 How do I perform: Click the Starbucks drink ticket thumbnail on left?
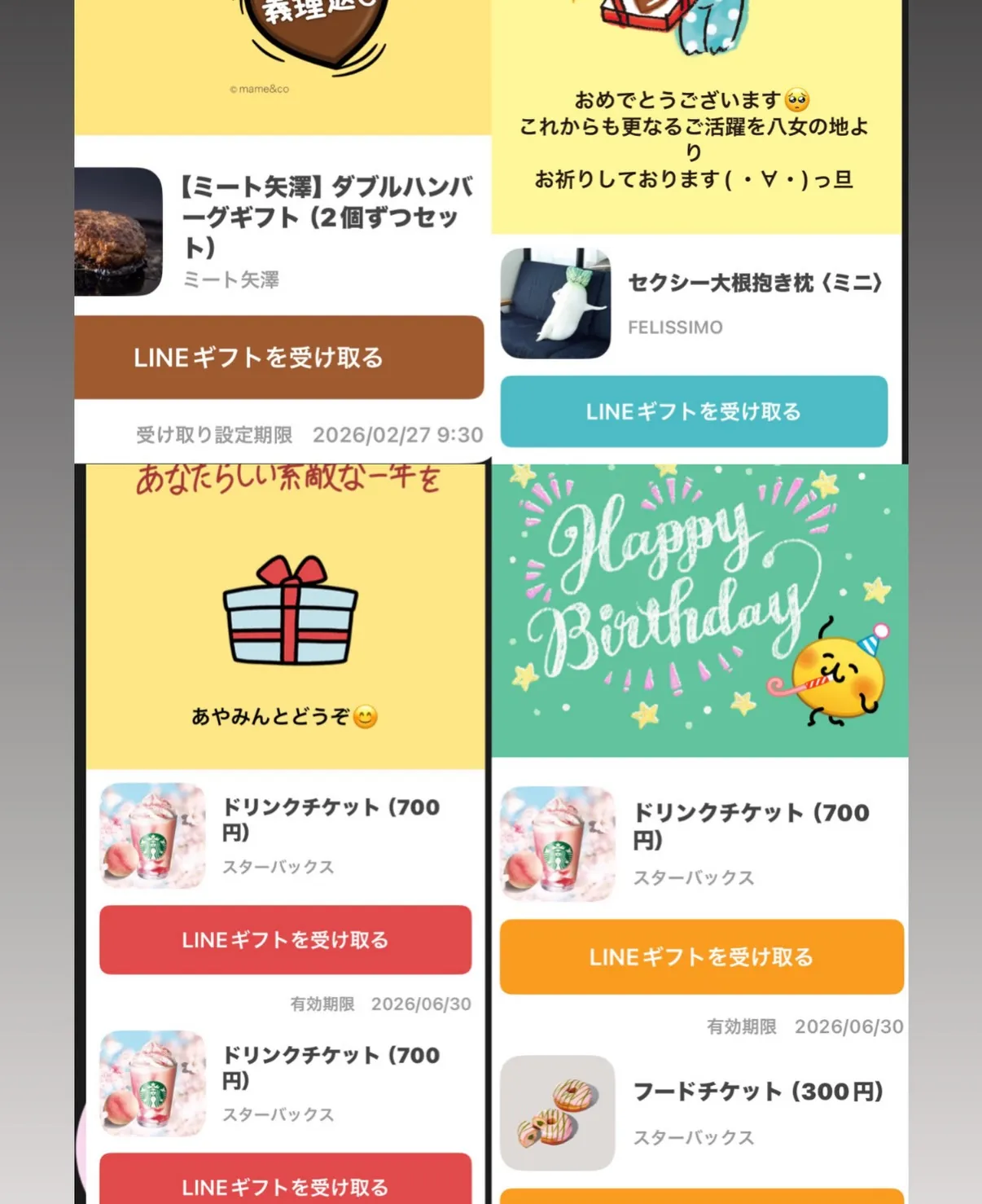click(x=152, y=835)
